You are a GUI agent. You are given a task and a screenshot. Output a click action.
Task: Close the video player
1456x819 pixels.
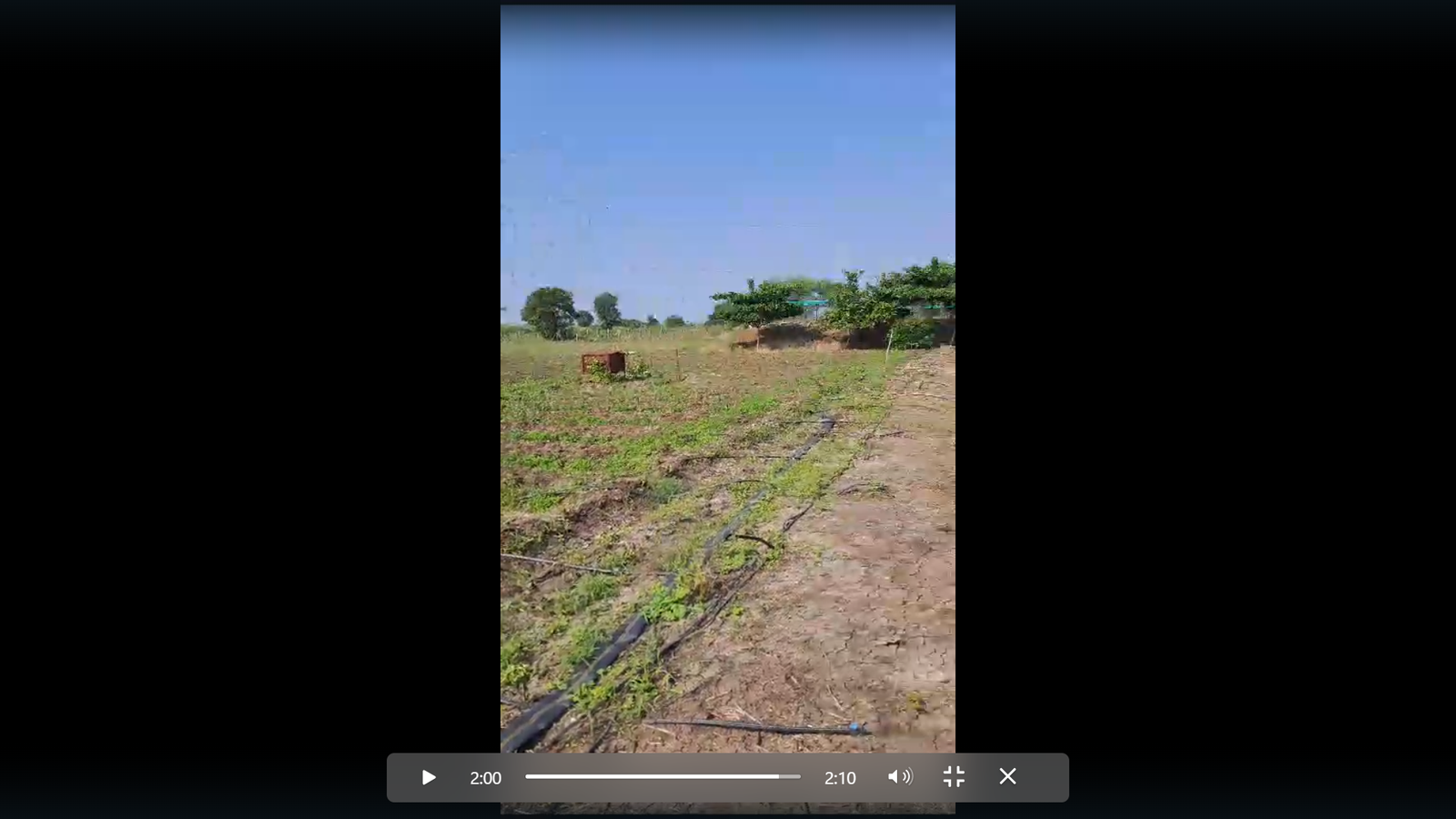1007,777
